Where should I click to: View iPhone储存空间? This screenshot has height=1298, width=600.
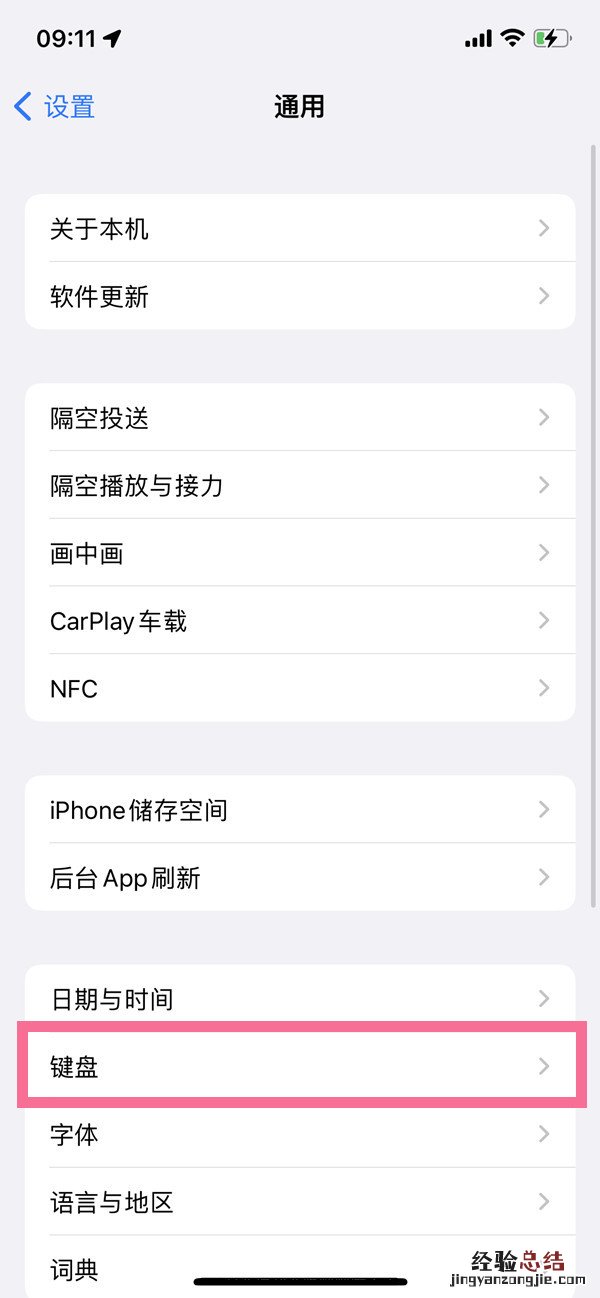(300, 809)
